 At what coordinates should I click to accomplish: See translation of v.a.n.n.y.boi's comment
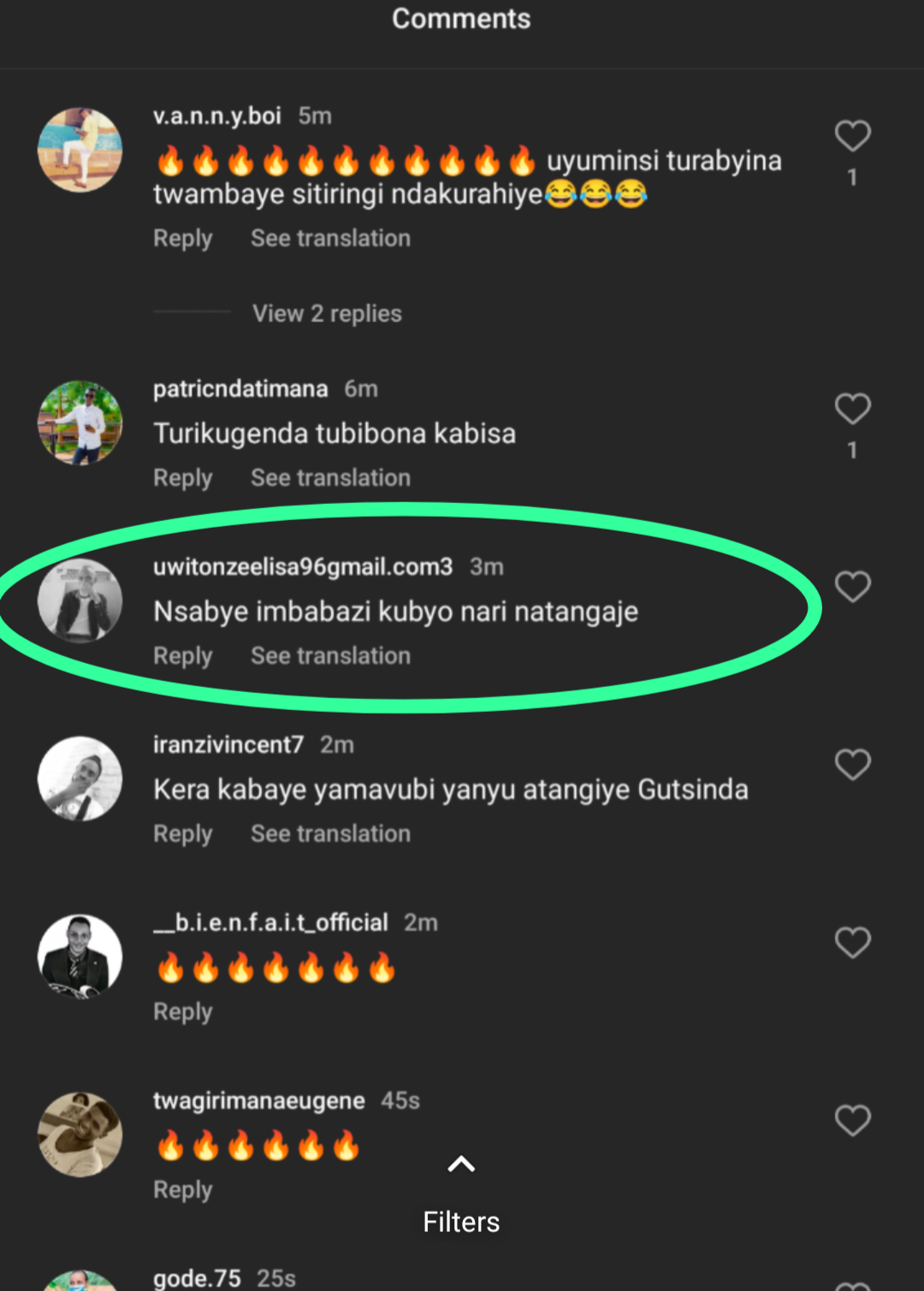(x=330, y=239)
